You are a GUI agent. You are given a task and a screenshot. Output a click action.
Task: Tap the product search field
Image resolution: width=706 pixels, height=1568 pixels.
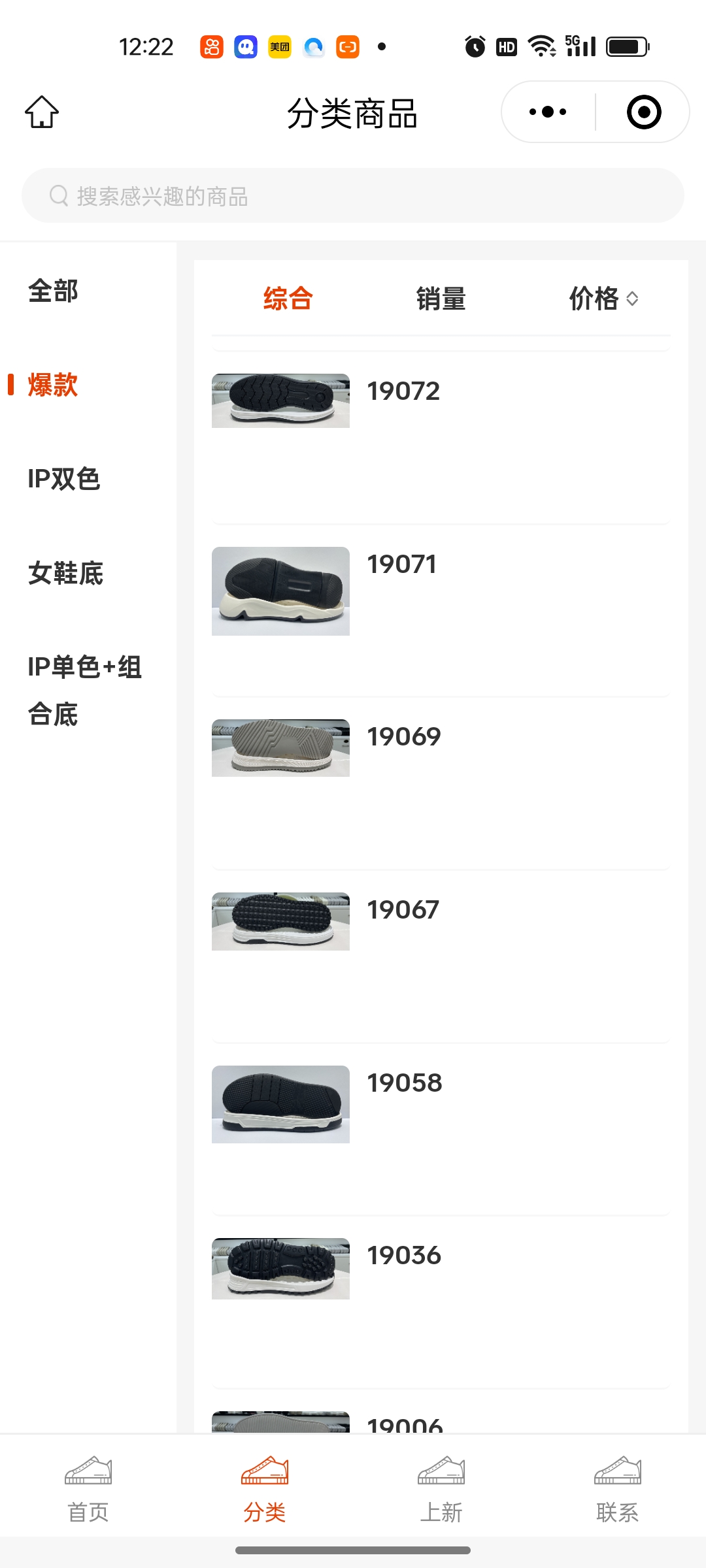click(353, 195)
